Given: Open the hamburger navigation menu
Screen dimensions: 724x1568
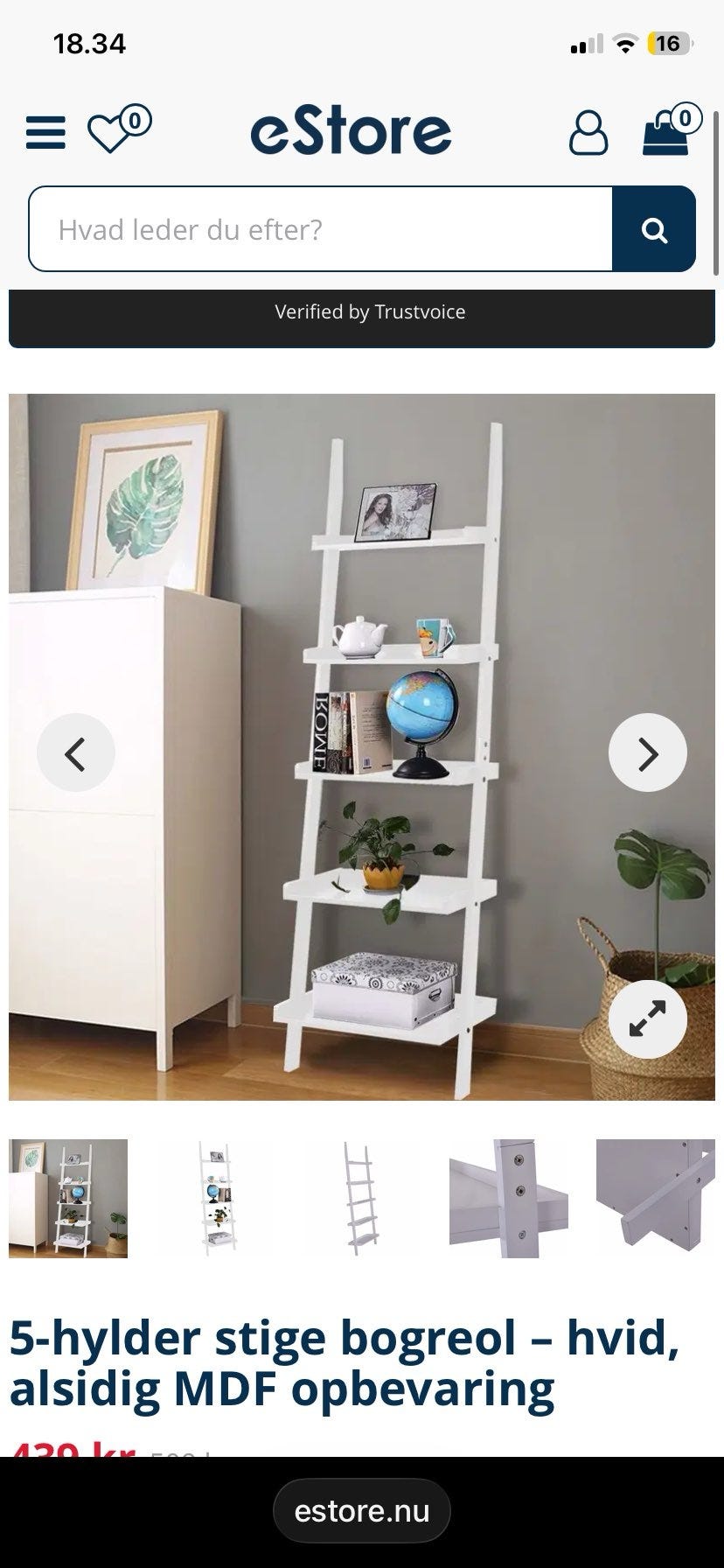Looking at the screenshot, I should (45, 133).
